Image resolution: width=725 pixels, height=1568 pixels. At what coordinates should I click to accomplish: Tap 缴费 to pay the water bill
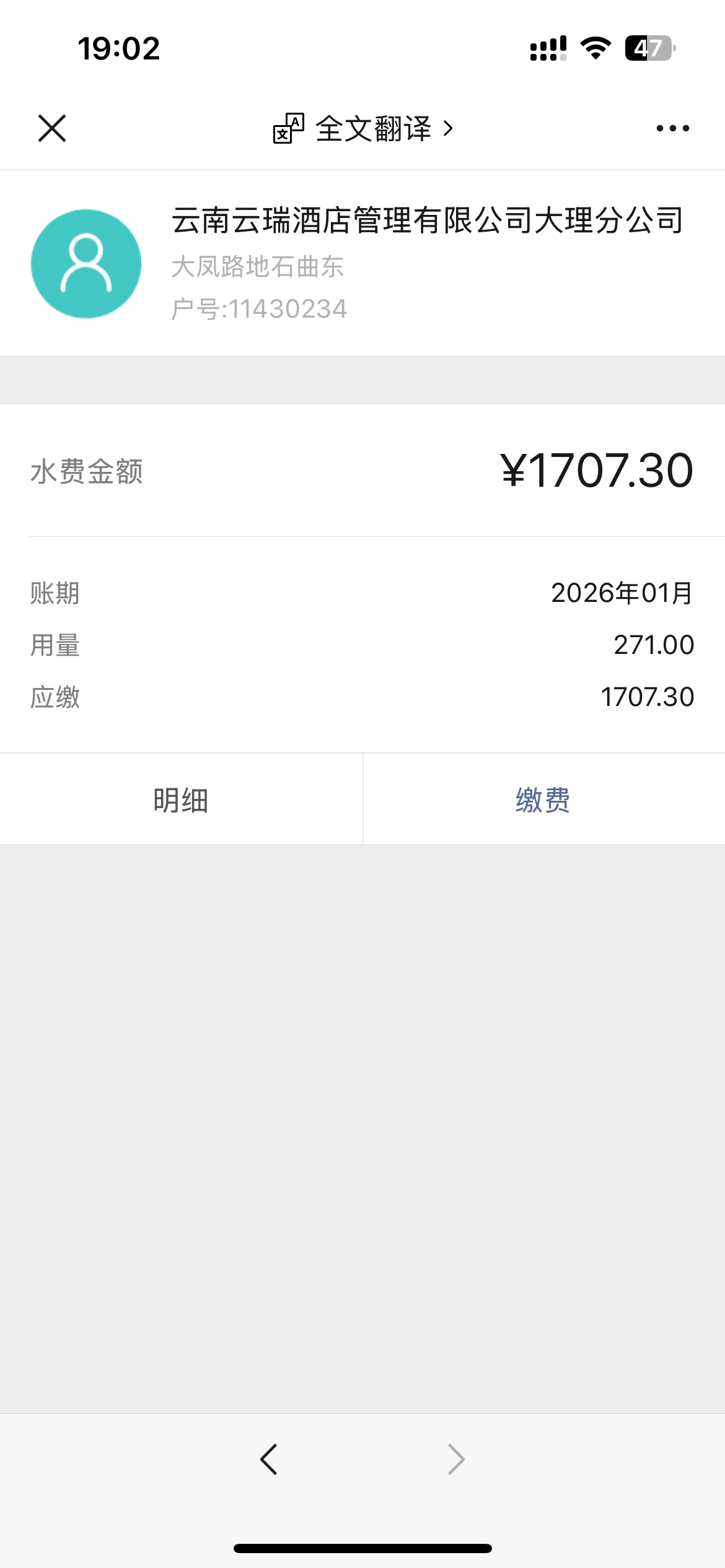pyautogui.click(x=543, y=799)
